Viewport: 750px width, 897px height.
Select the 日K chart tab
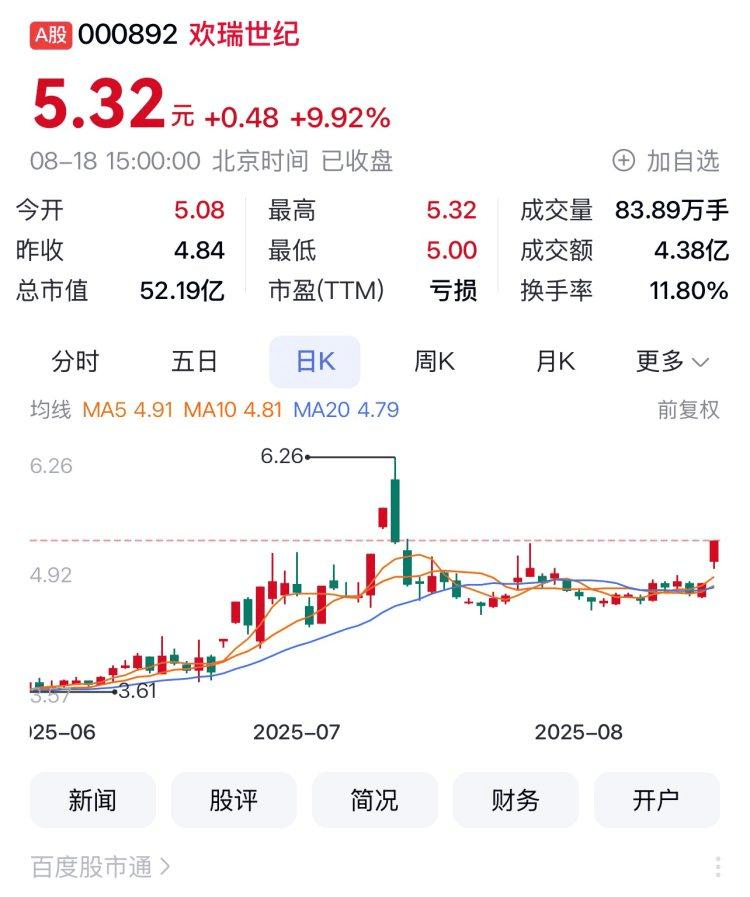314,361
